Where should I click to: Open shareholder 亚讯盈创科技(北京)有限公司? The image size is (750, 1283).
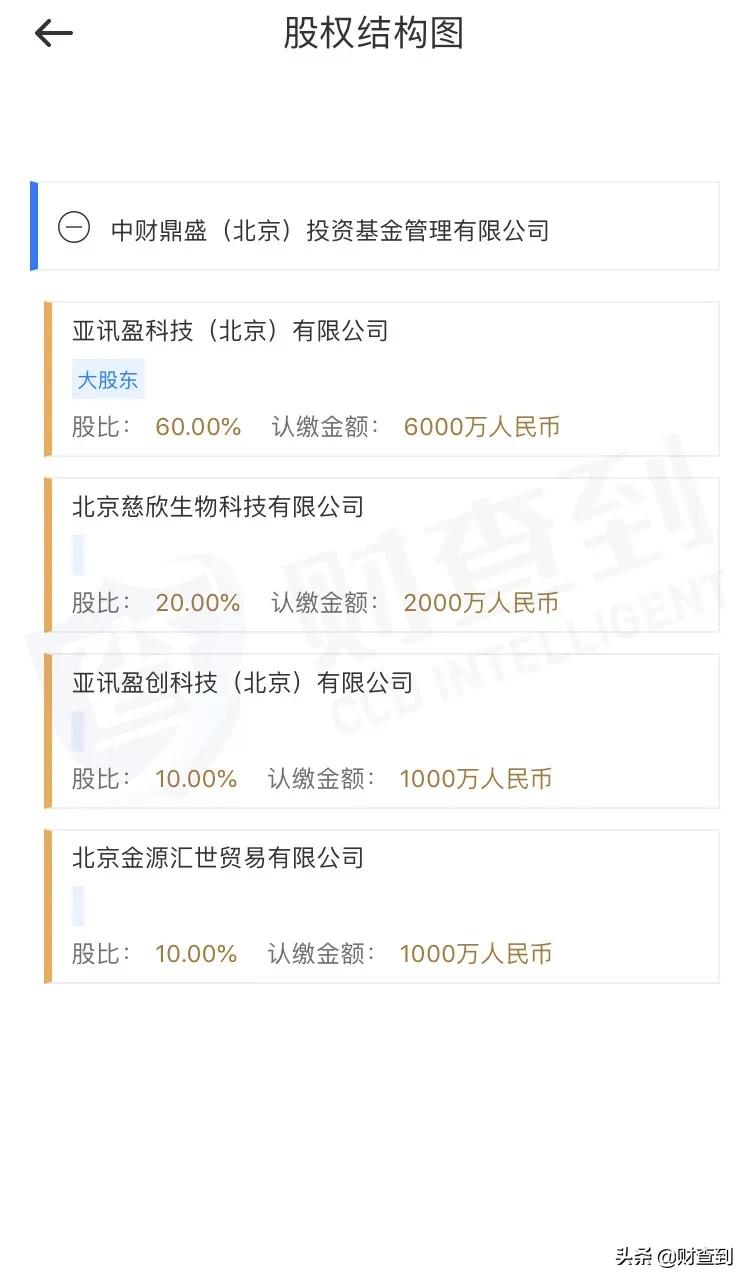click(242, 683)
